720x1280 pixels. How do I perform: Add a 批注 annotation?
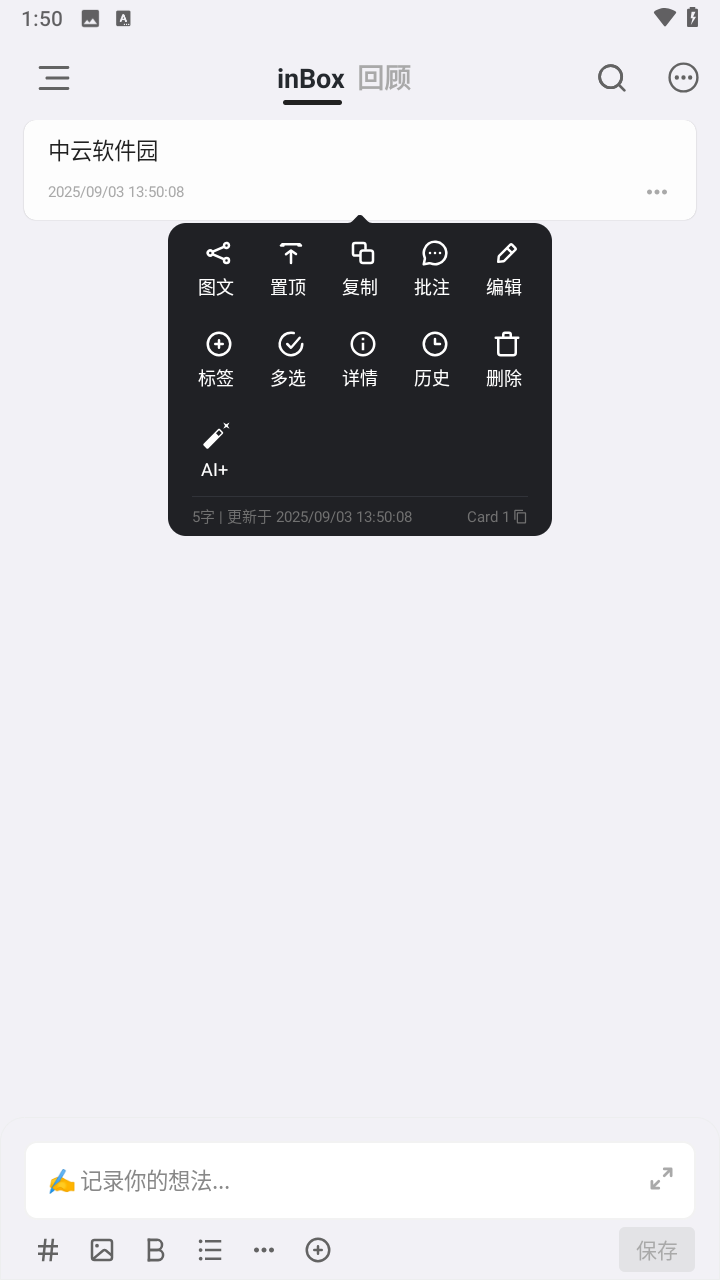click(433, 269)
